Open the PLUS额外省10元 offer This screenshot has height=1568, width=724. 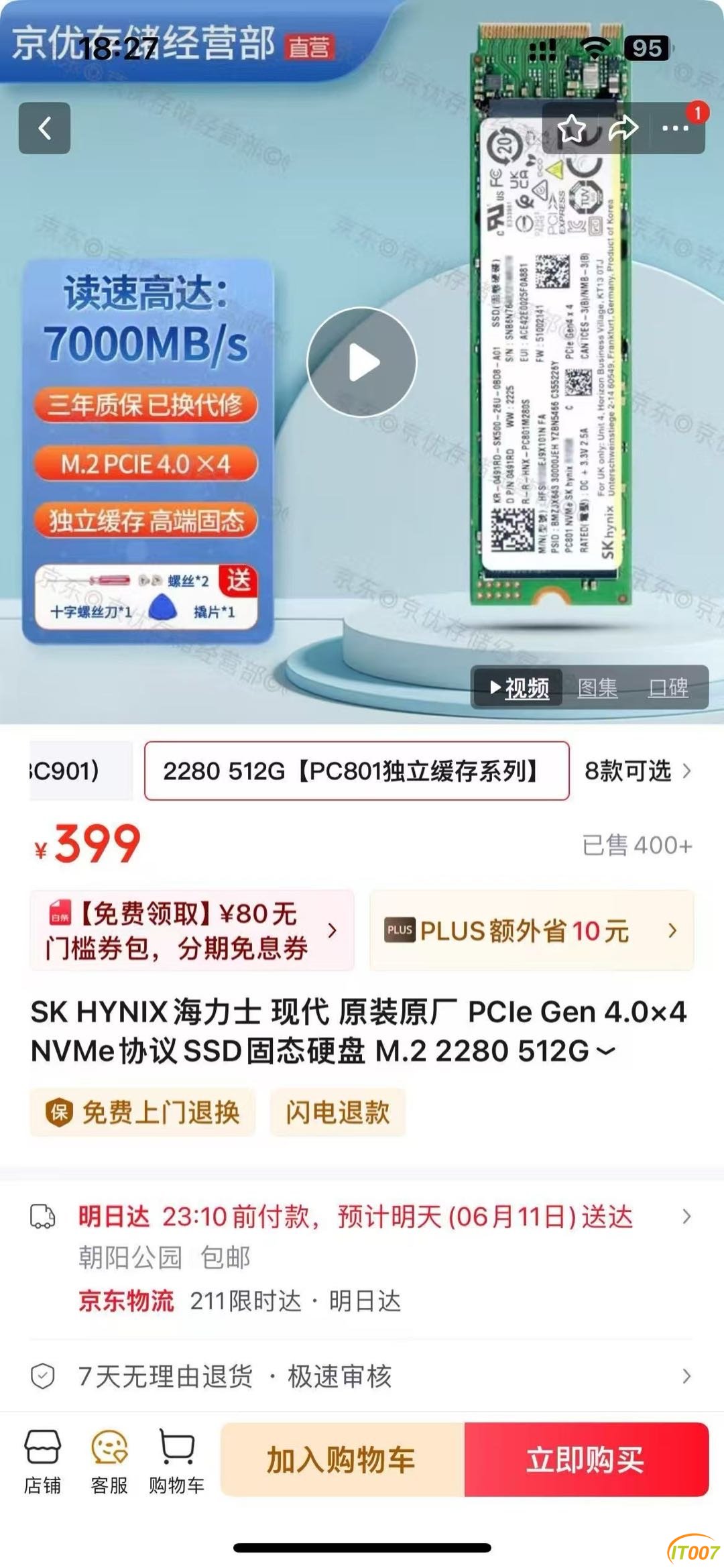click(x=531, y=930)
